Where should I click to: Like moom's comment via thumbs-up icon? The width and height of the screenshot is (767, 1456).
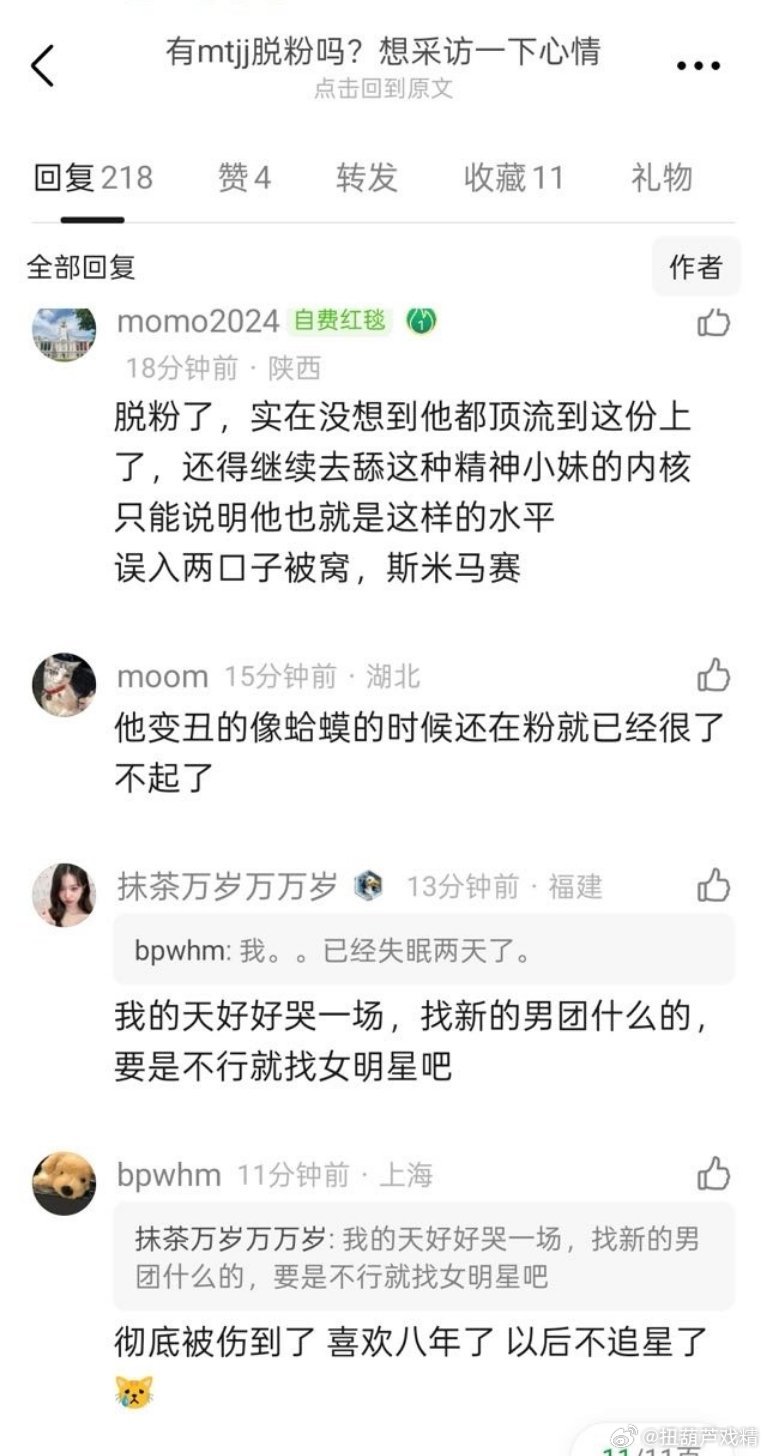[715, 675]
